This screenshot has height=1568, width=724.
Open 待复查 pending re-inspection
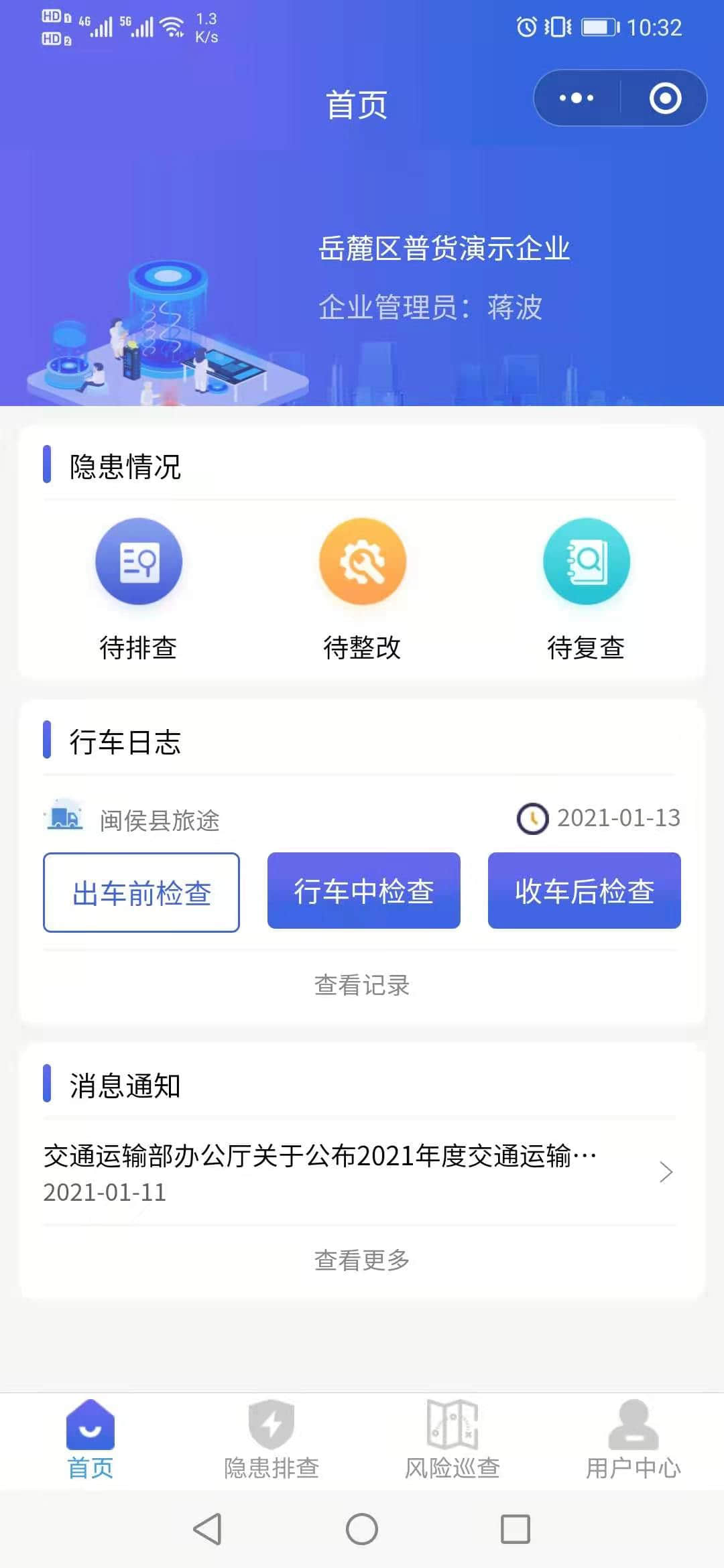click(x=586, y=588)
